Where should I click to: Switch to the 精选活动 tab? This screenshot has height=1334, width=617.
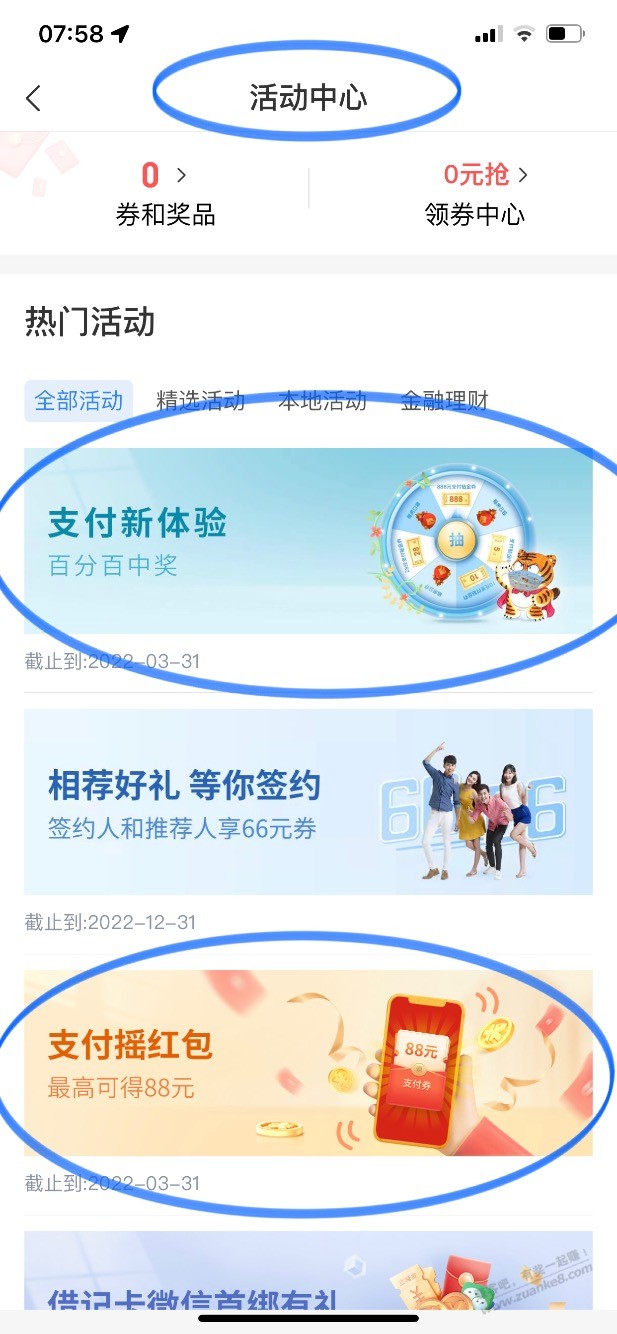(200, 402)
